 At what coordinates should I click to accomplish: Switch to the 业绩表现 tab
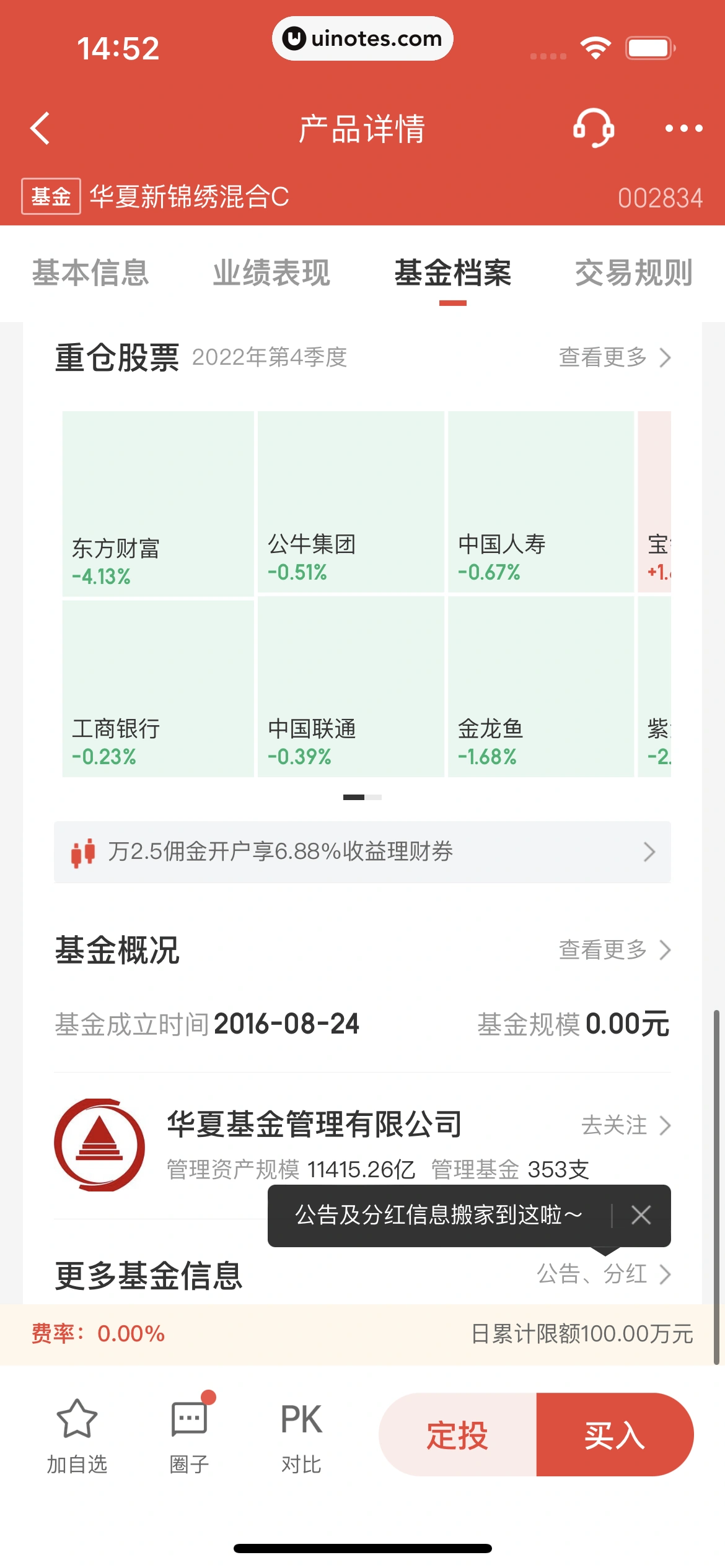(271, 273)
